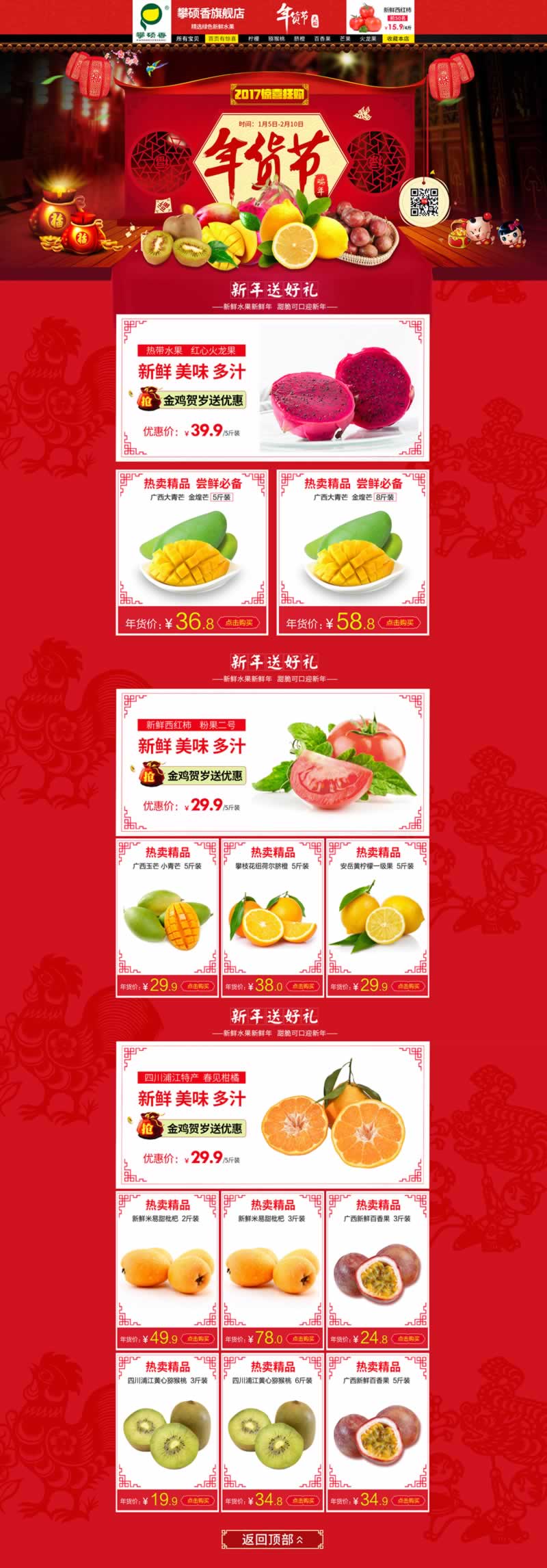
Task: Buy 安岳黄柠檬一级果 5斤装
Action: pyautogui.click(x=409, y=986)
